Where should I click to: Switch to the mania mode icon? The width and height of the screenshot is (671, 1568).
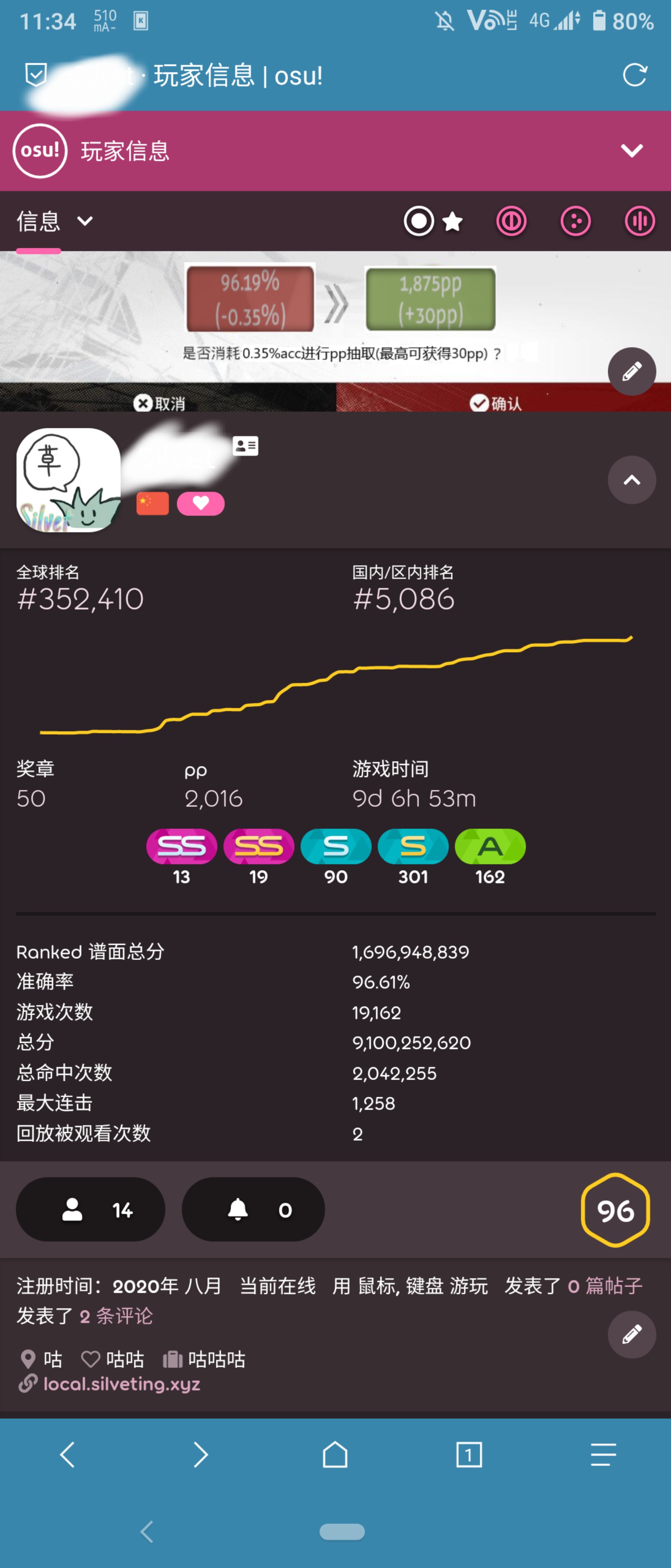click(x=639, y=221)
